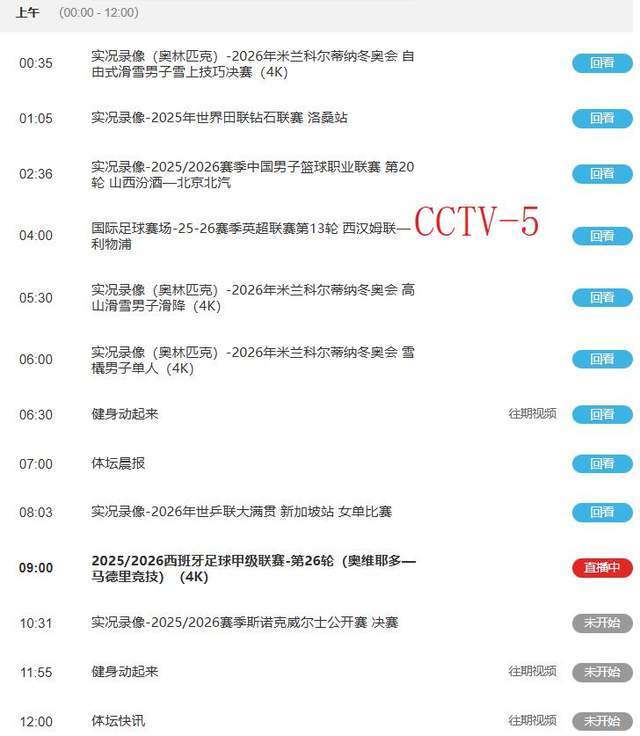Watch the live 09:00 La Liga match
The height and width of the screenshot is (736, 640).
(602, 568)
